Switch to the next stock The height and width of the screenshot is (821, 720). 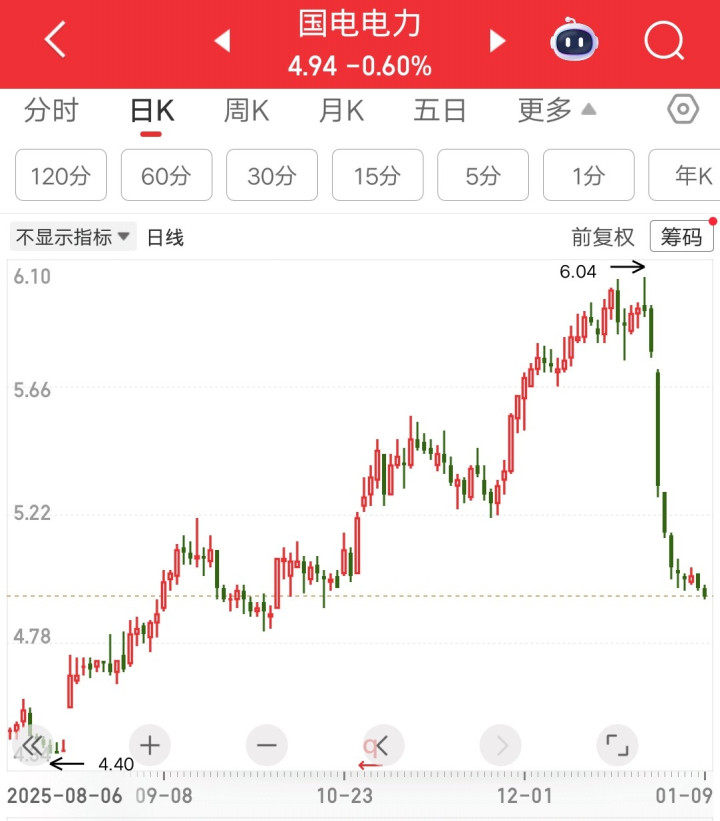[x=497, y=41]
